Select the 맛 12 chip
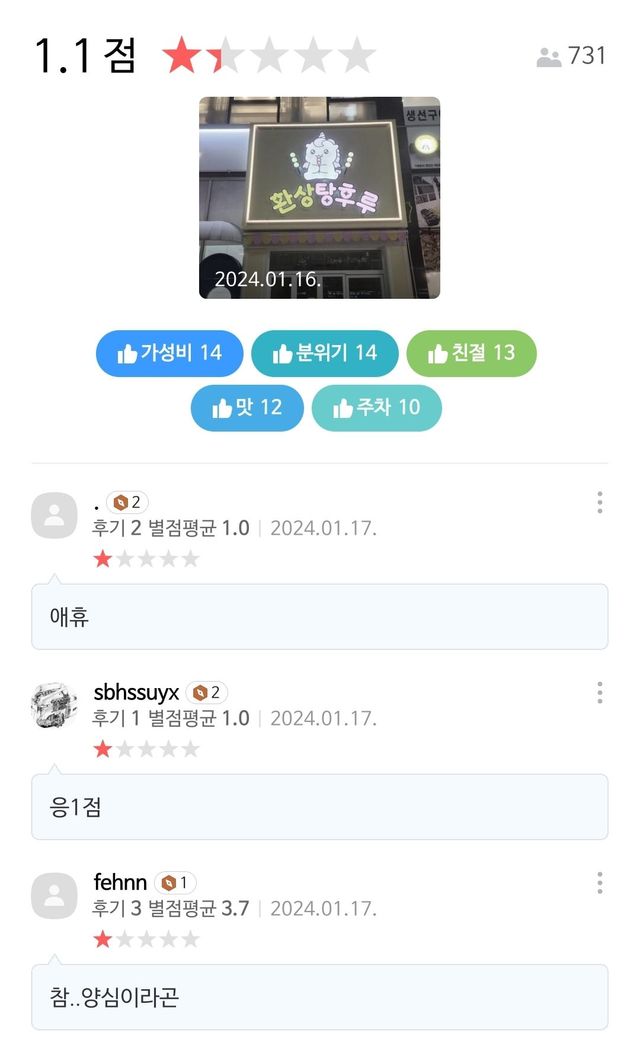This screenshot has height=1051, width=640. [247, 408]
